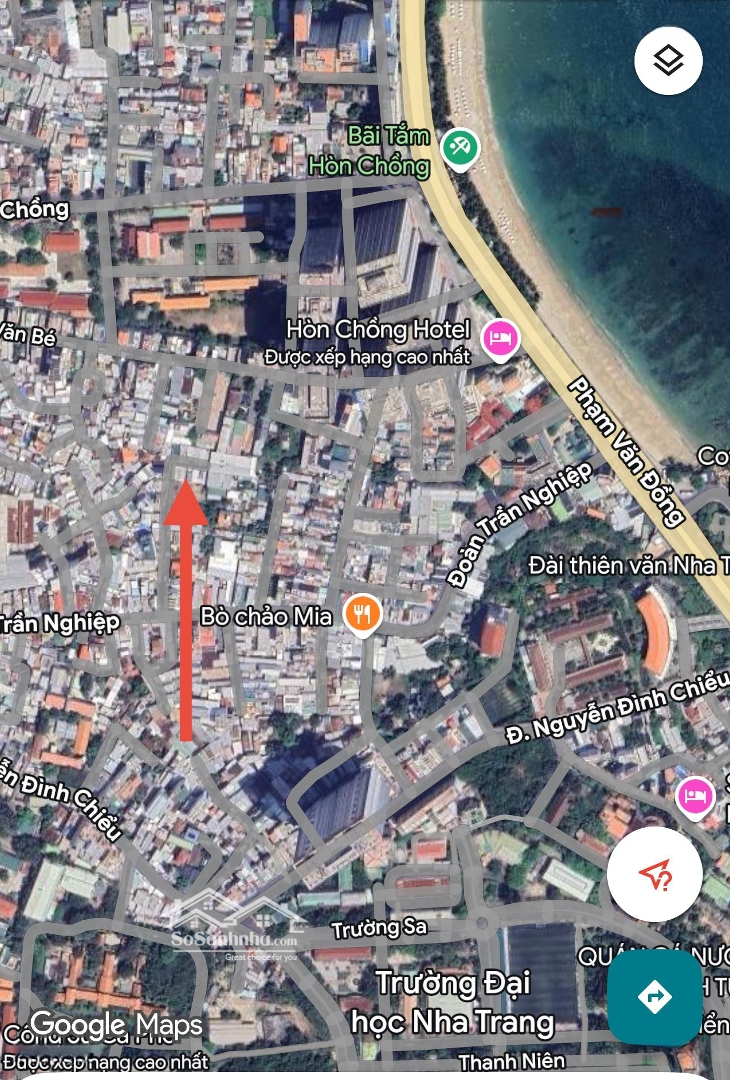Open the Bãi Tắm Hòn Chồng beach marker
The height and width of the screenshot is (1080, 730).
(x=460, y=148)
